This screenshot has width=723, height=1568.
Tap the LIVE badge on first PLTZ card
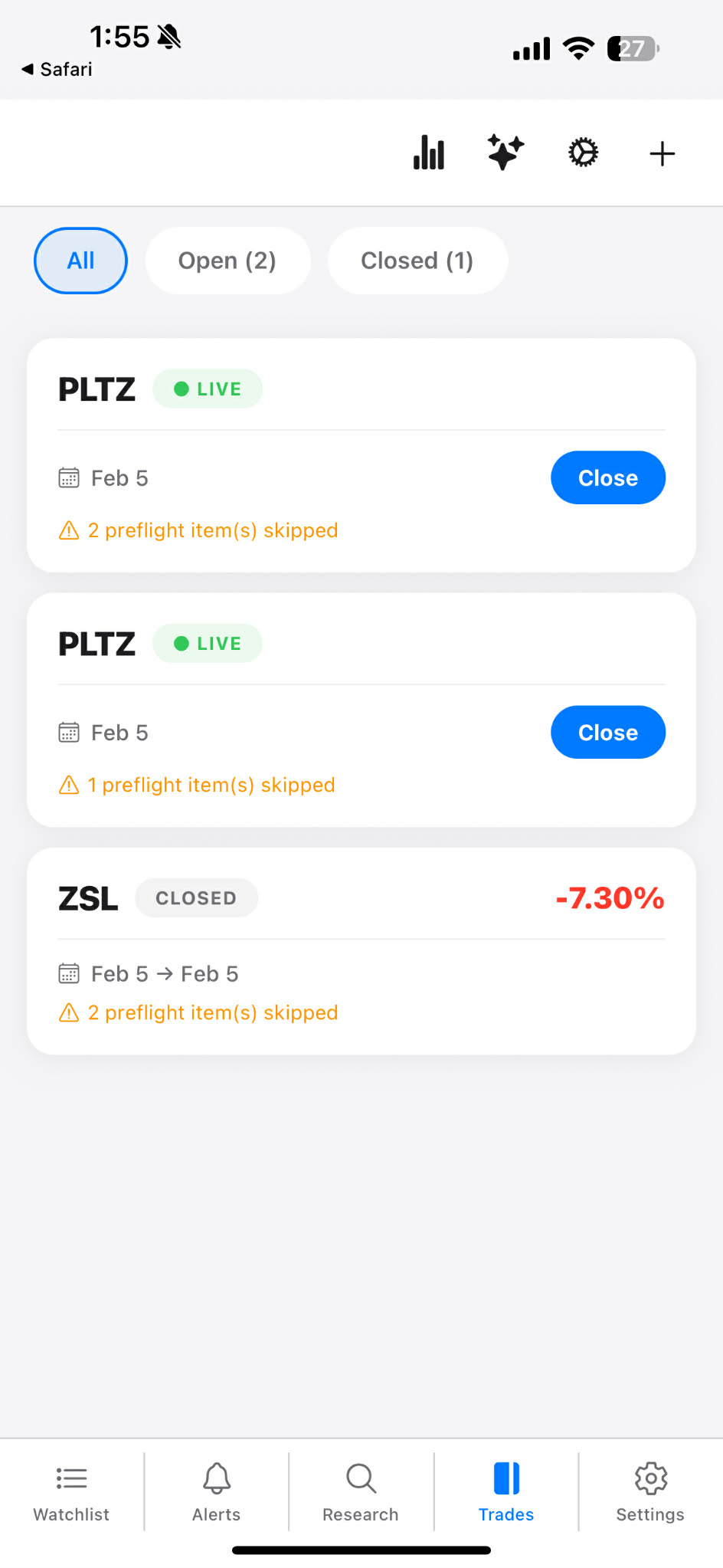coord(207,389)
